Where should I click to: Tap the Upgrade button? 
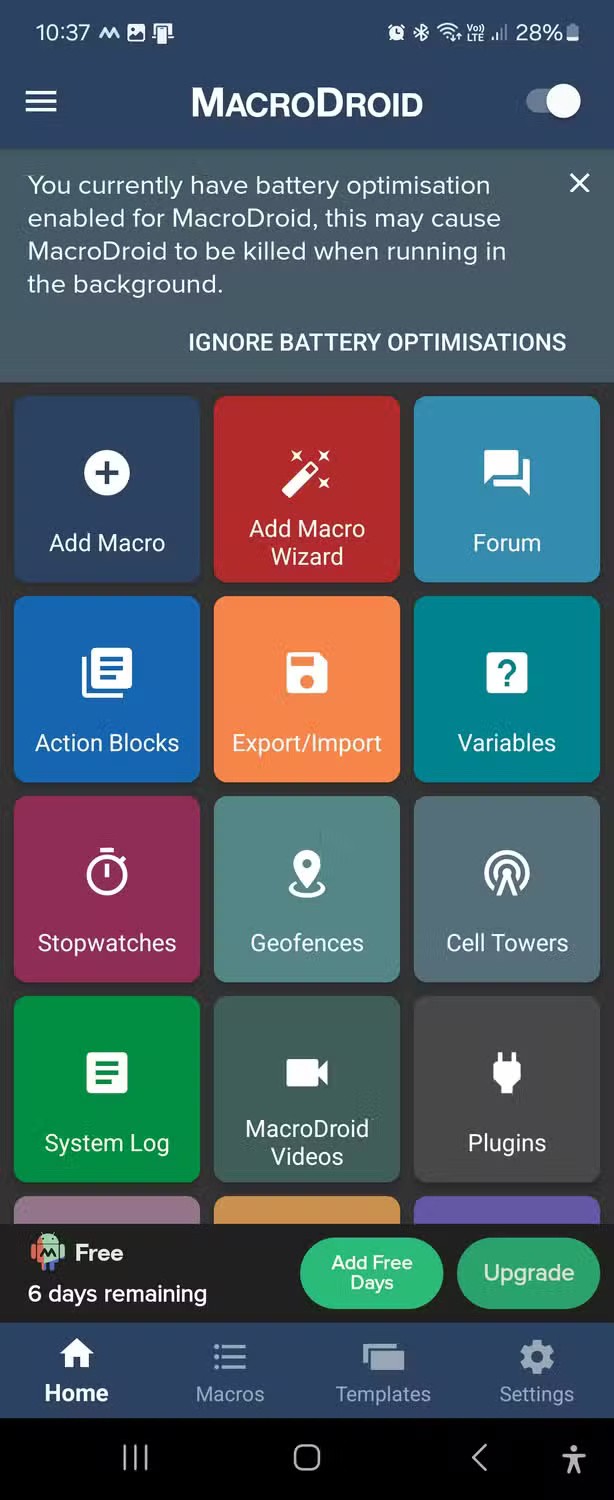point(528,1273)
